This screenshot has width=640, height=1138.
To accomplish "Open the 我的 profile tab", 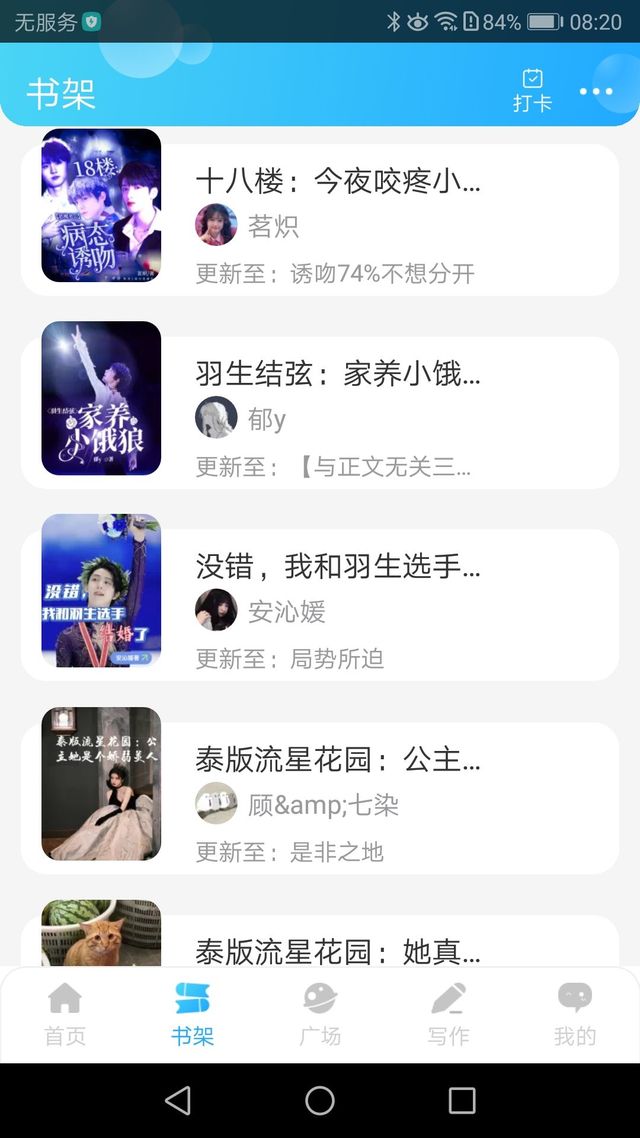I will [575, 1015].
